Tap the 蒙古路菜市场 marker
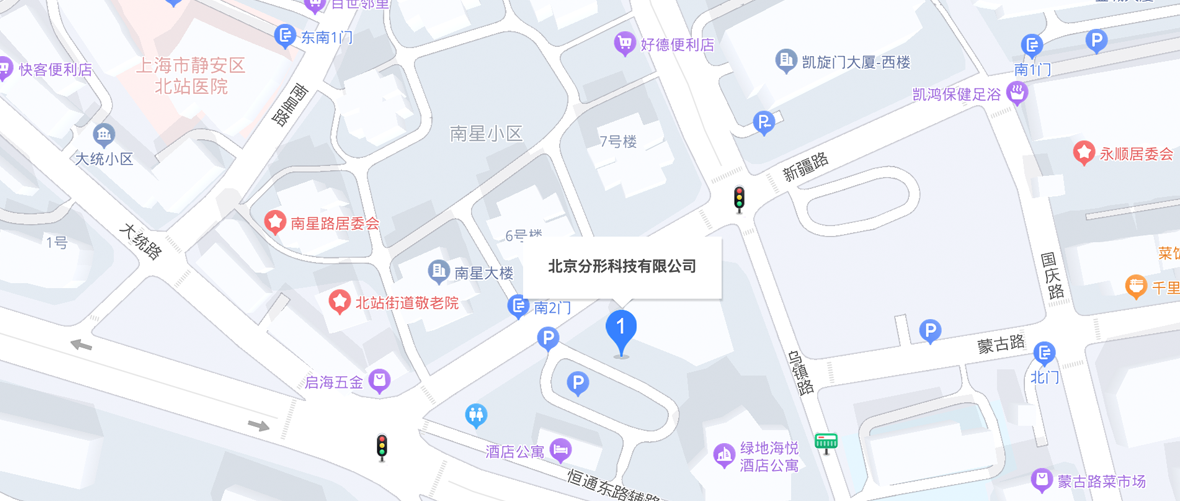The image size is (1180, 501). 1042,480
